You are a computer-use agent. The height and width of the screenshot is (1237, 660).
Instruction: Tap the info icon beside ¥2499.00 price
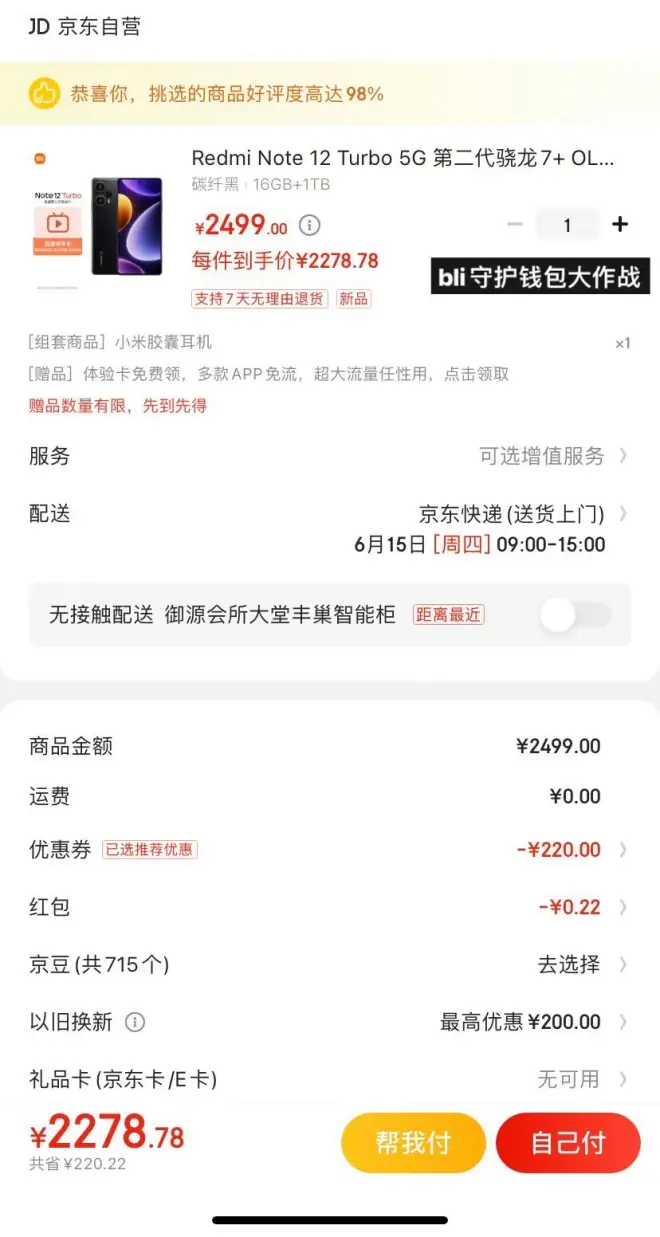tap(310, 225)
